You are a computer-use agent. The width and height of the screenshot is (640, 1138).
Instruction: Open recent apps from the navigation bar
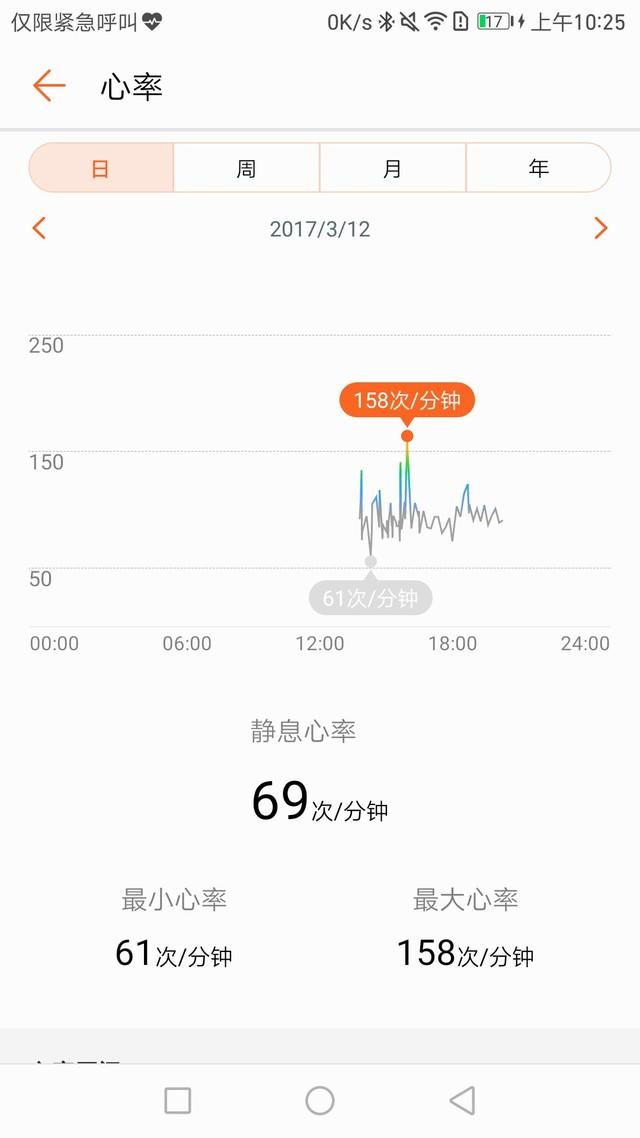click(178, 1100)
